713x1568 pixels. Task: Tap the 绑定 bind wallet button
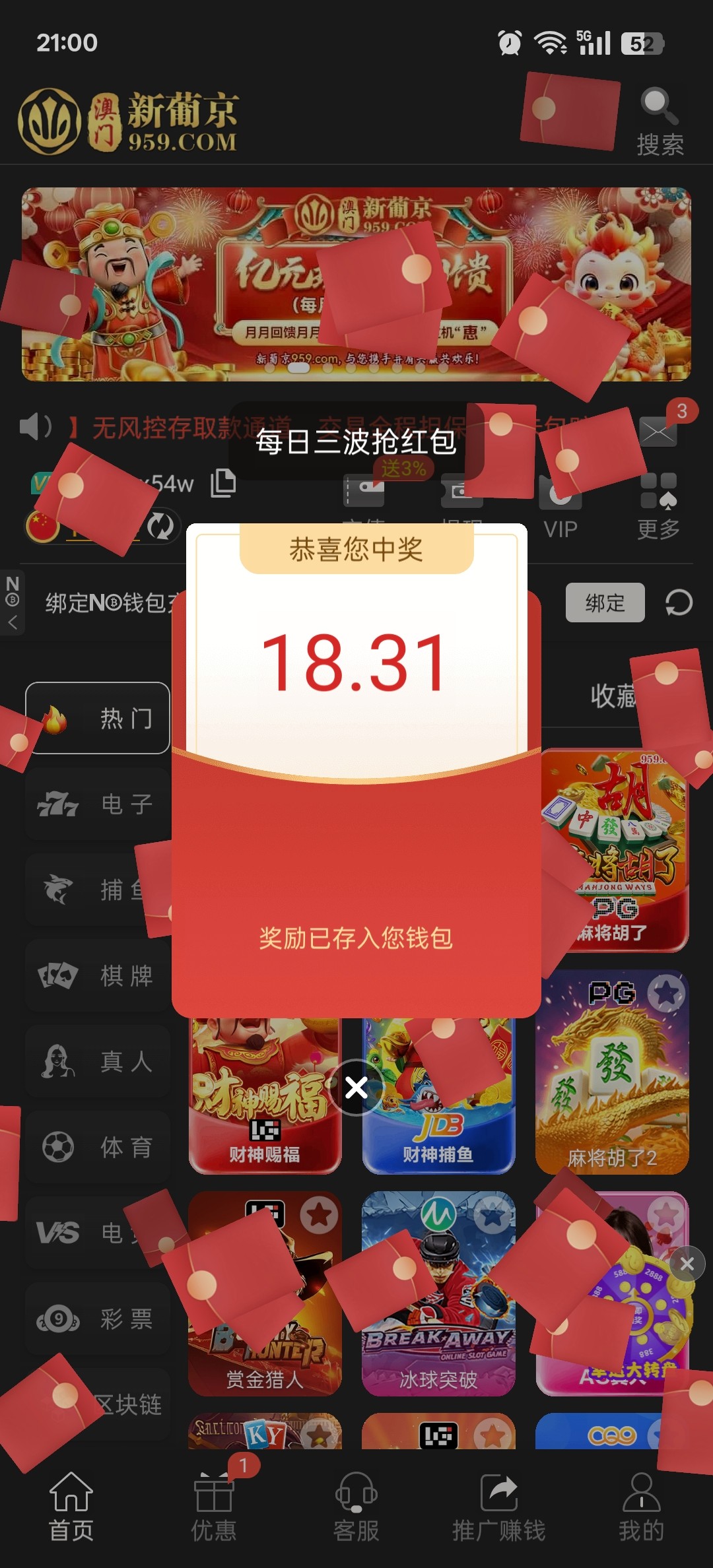click(605, 603)
